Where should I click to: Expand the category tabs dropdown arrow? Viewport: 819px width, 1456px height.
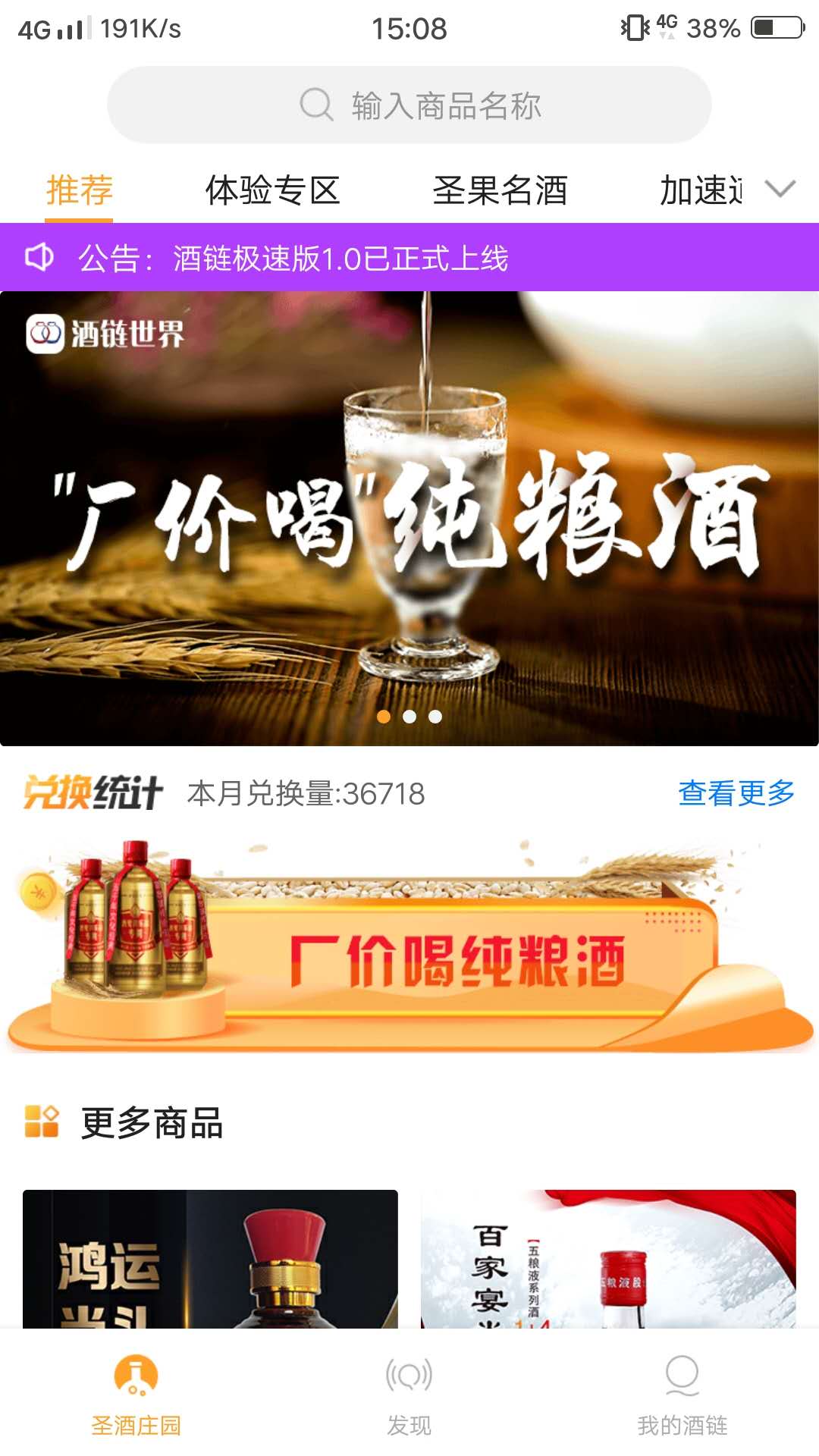coord(780,189)
